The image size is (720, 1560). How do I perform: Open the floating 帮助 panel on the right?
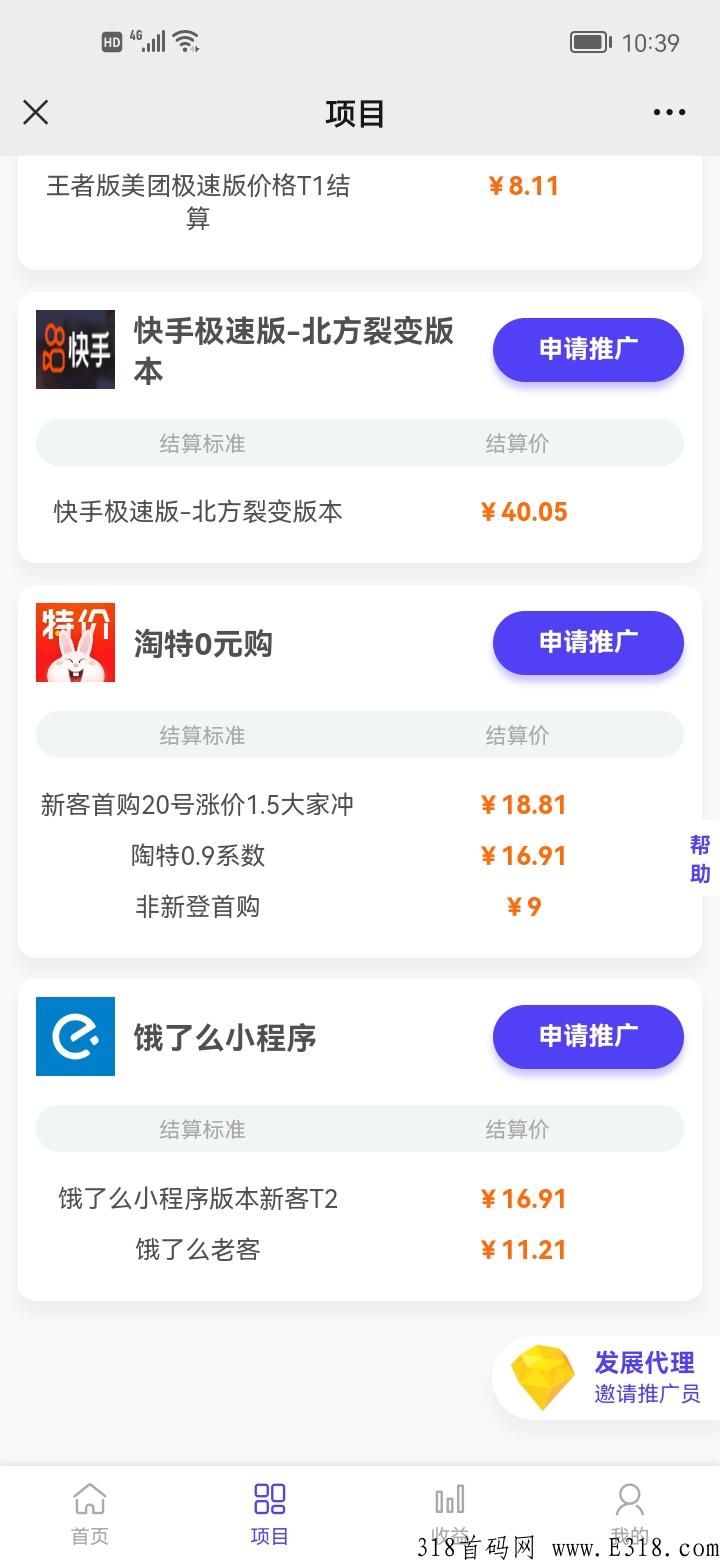pyautogui.click(x=701, y=858)
